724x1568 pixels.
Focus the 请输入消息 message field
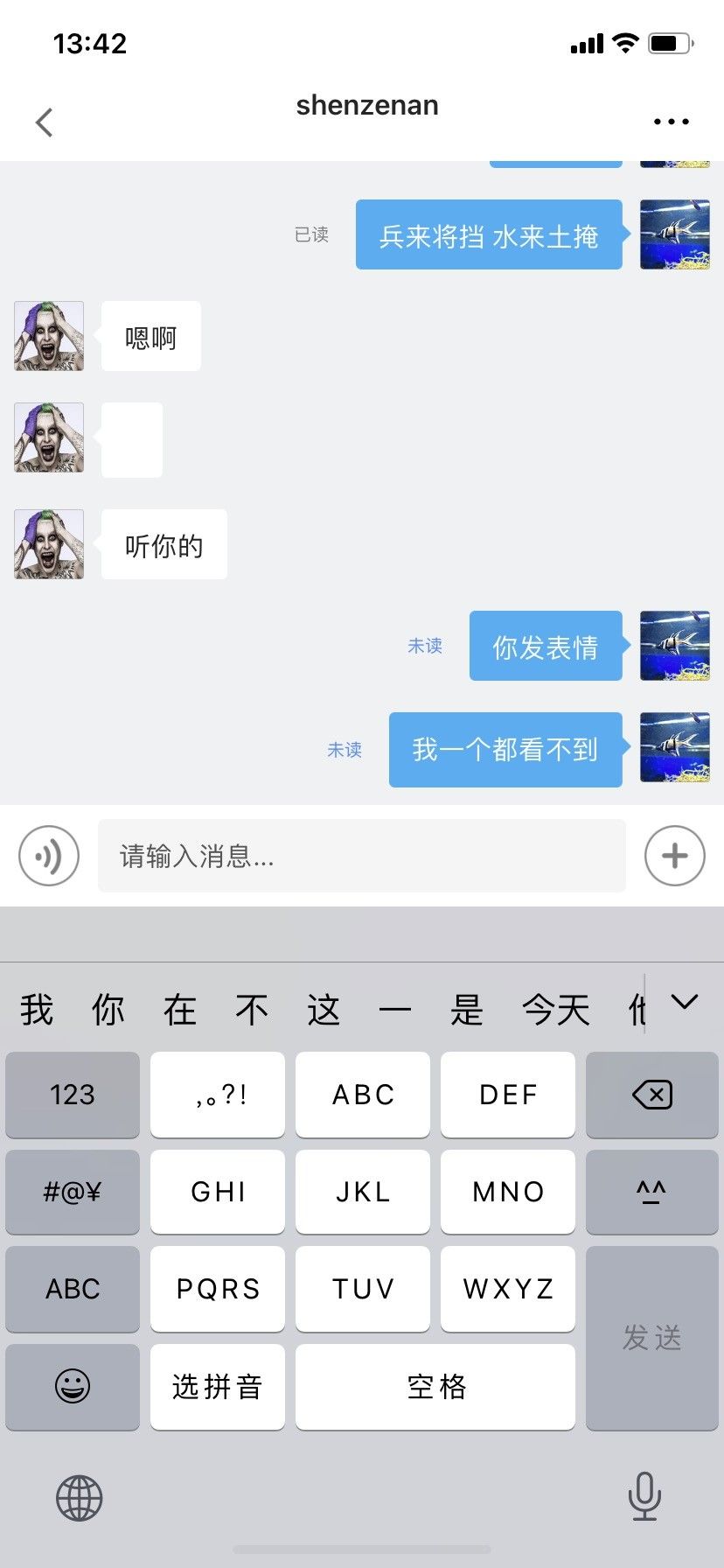(x=362, y=856)
